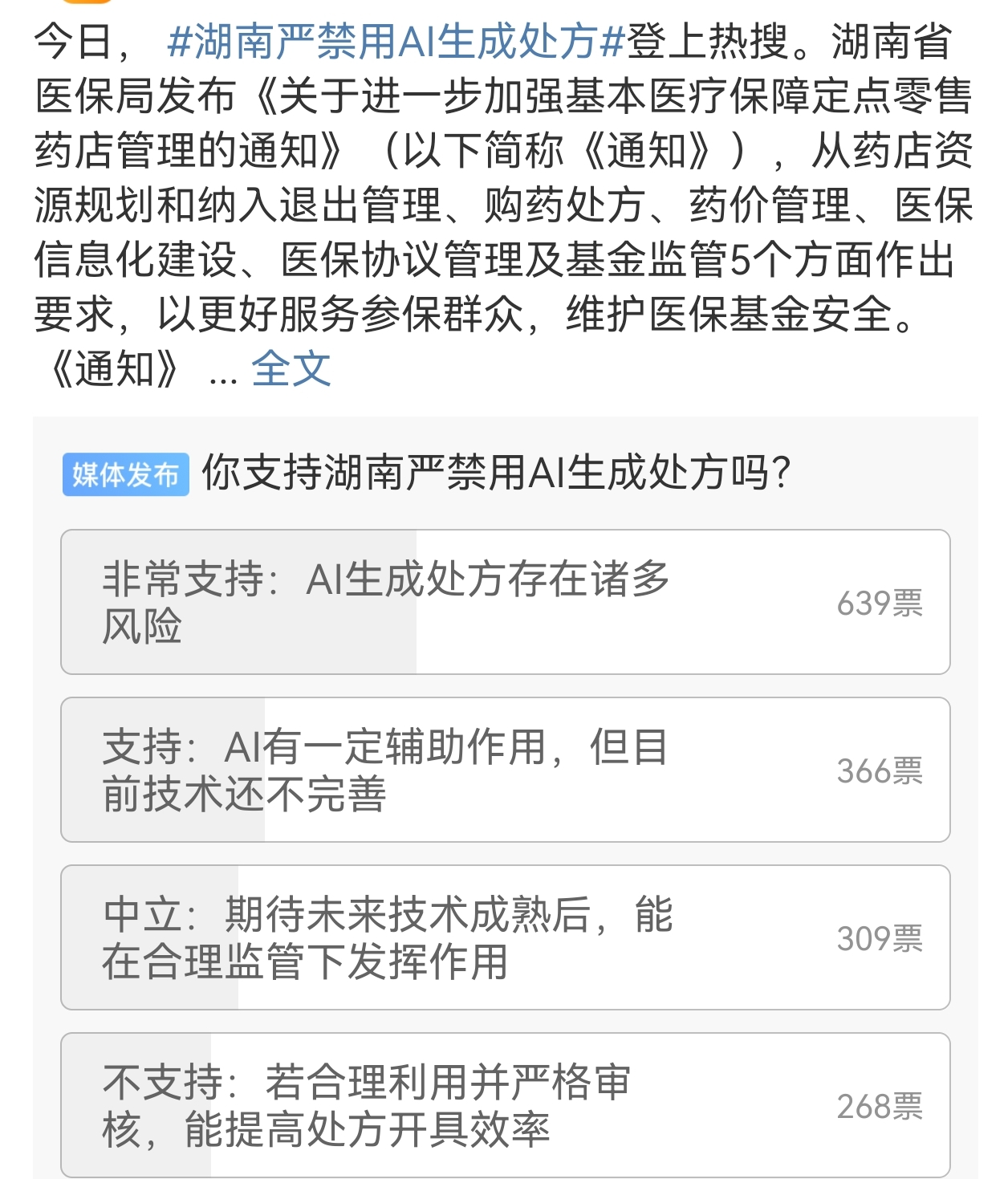Expand the post via 全文 link
Screen dimensions: 1008x1179
click(291, 369)
